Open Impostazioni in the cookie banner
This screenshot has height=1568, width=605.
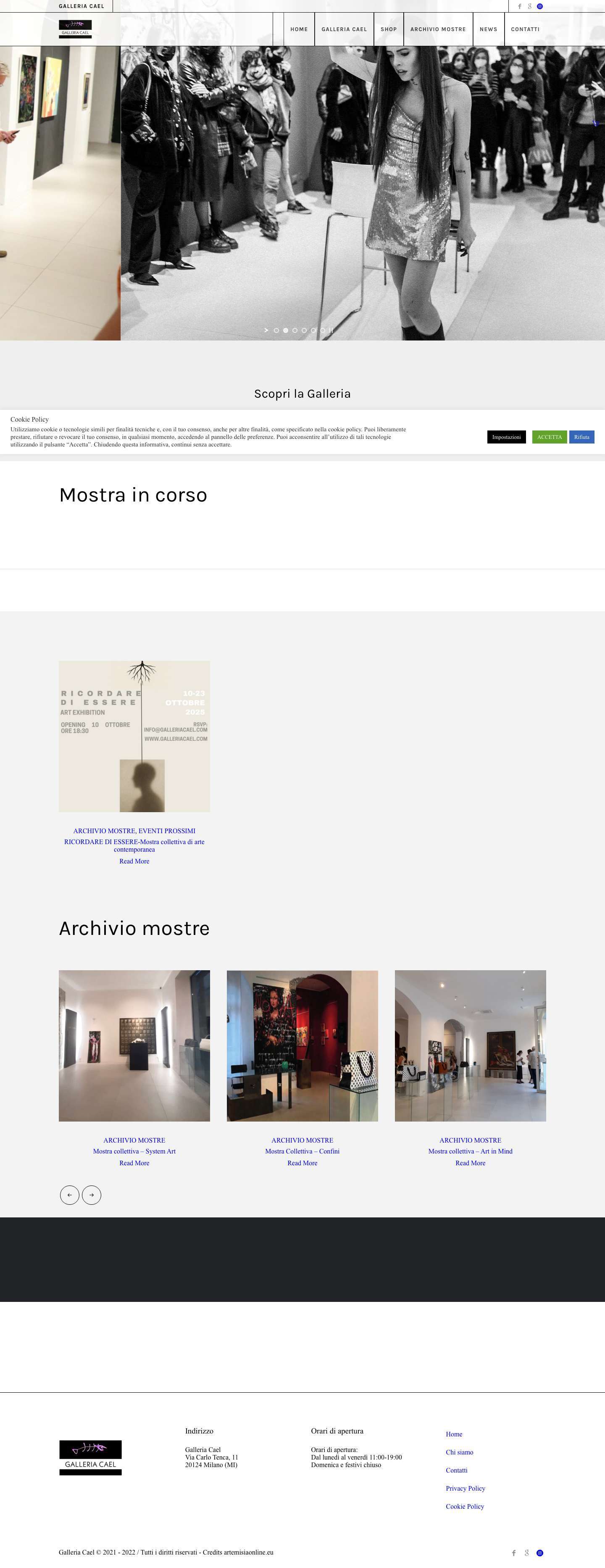pyautogui.click(x=506, y=437)
